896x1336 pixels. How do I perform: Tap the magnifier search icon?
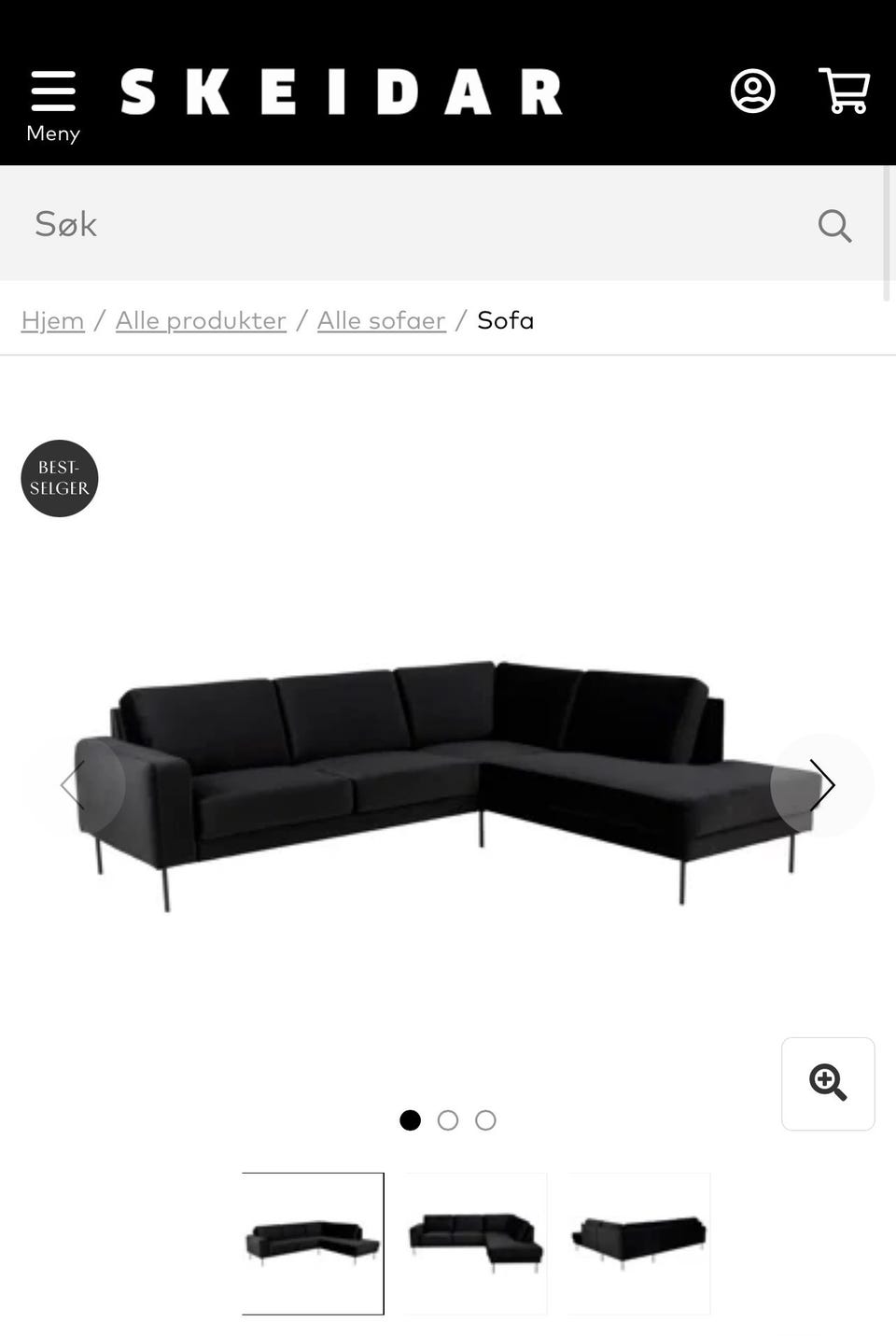pyautogui.click(x=834, y=225)
